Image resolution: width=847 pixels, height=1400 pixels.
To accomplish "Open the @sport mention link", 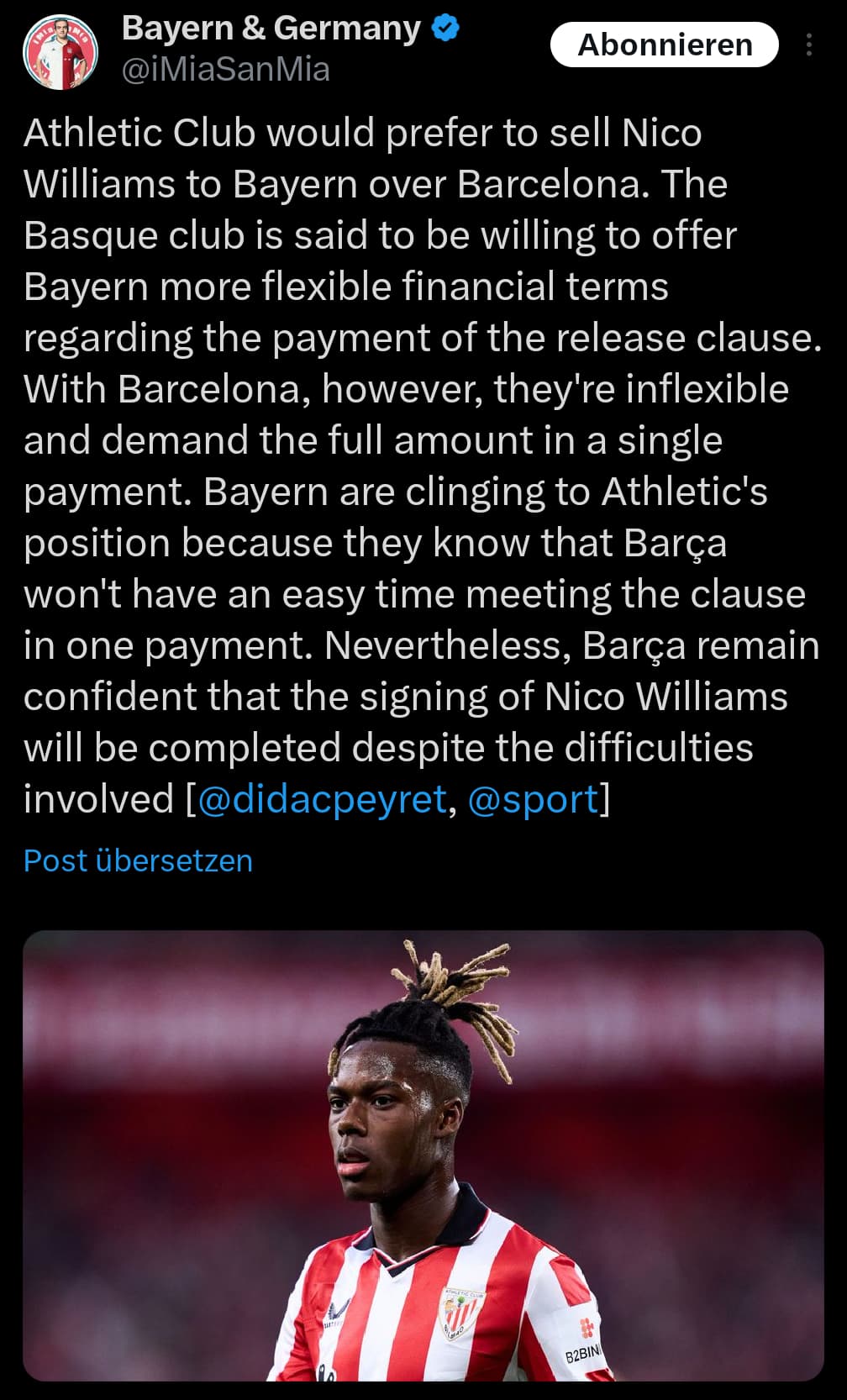I will coord(534,798).
